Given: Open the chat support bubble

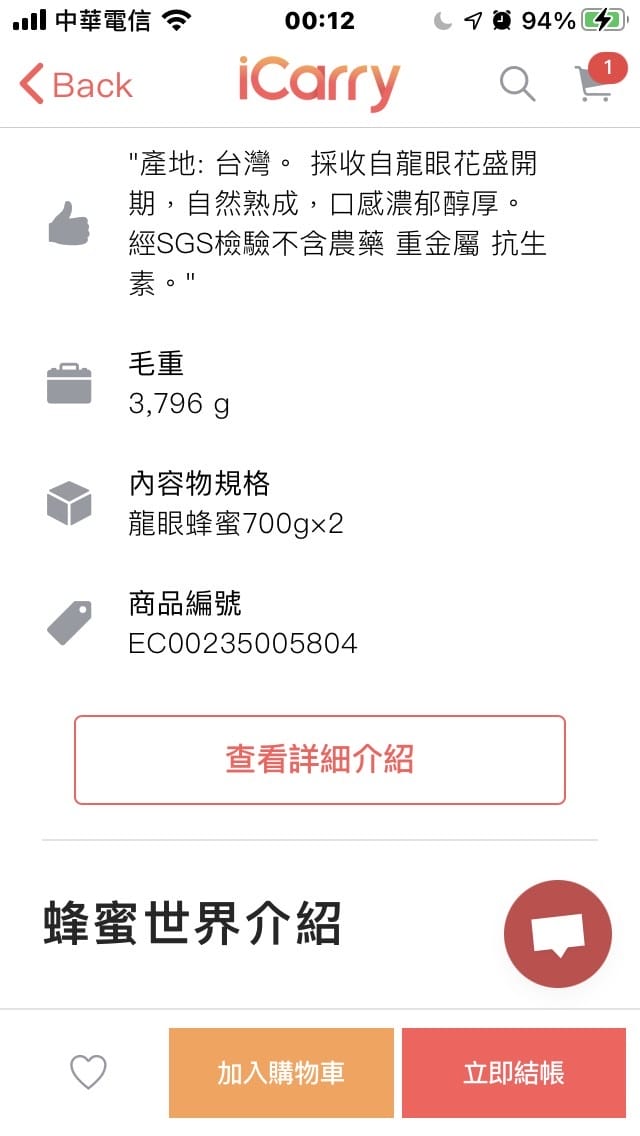Looking at the screenshot, I should point(557,934).
